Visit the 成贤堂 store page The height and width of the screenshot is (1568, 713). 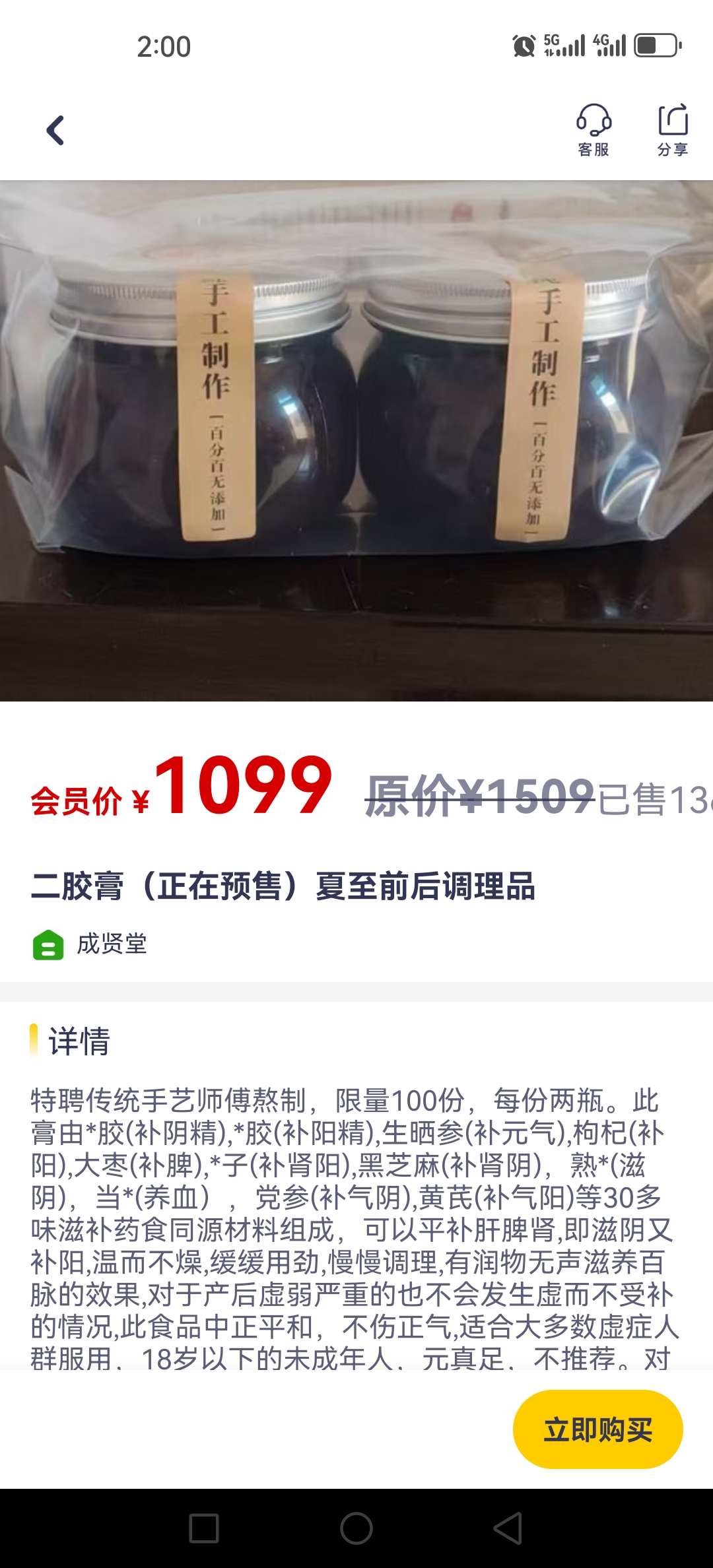(90, 944)
